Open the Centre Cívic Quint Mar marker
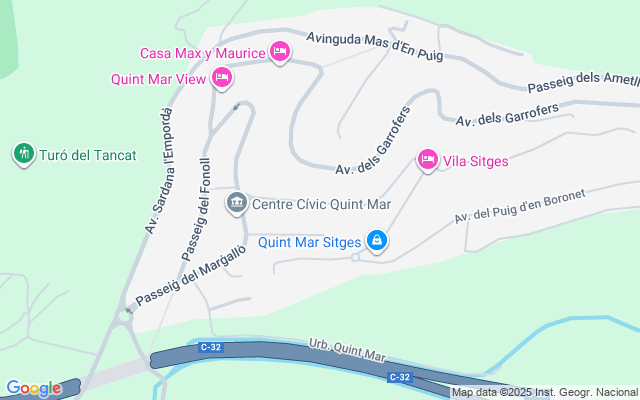This screenshot has height=400, width=640. [x=237, y=203]
